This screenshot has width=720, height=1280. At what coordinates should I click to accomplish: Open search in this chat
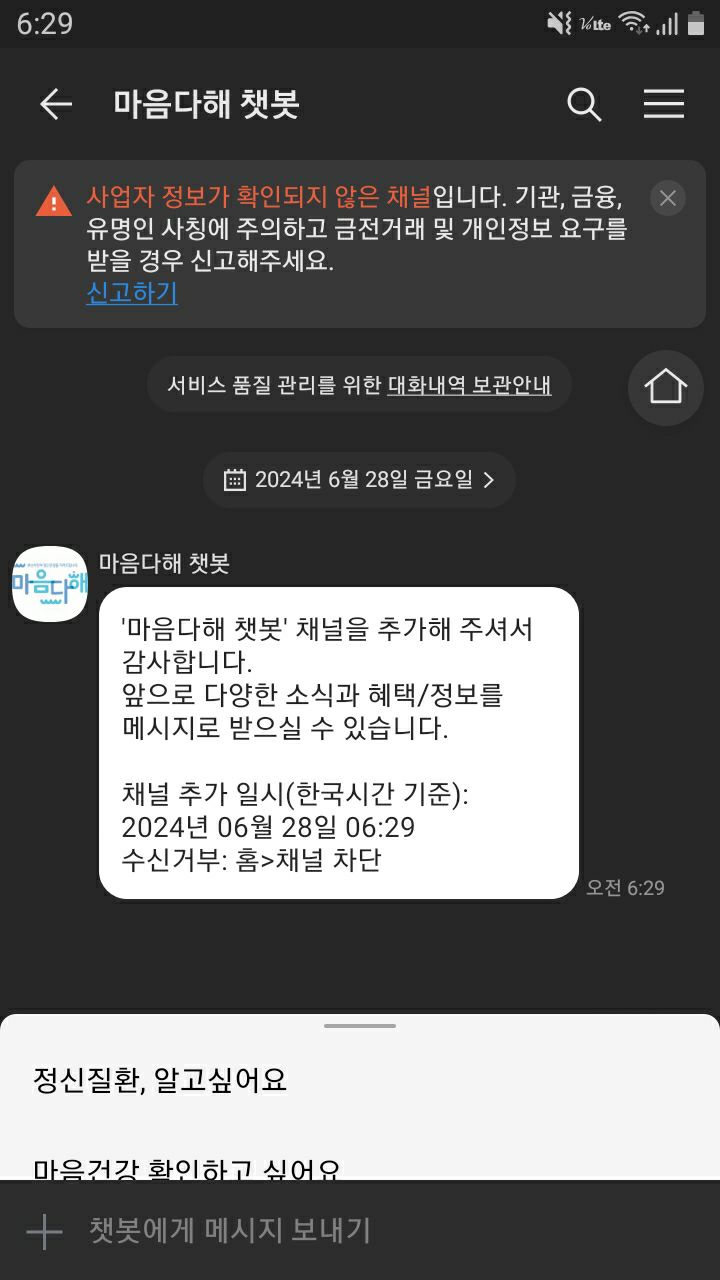[583, 104]
